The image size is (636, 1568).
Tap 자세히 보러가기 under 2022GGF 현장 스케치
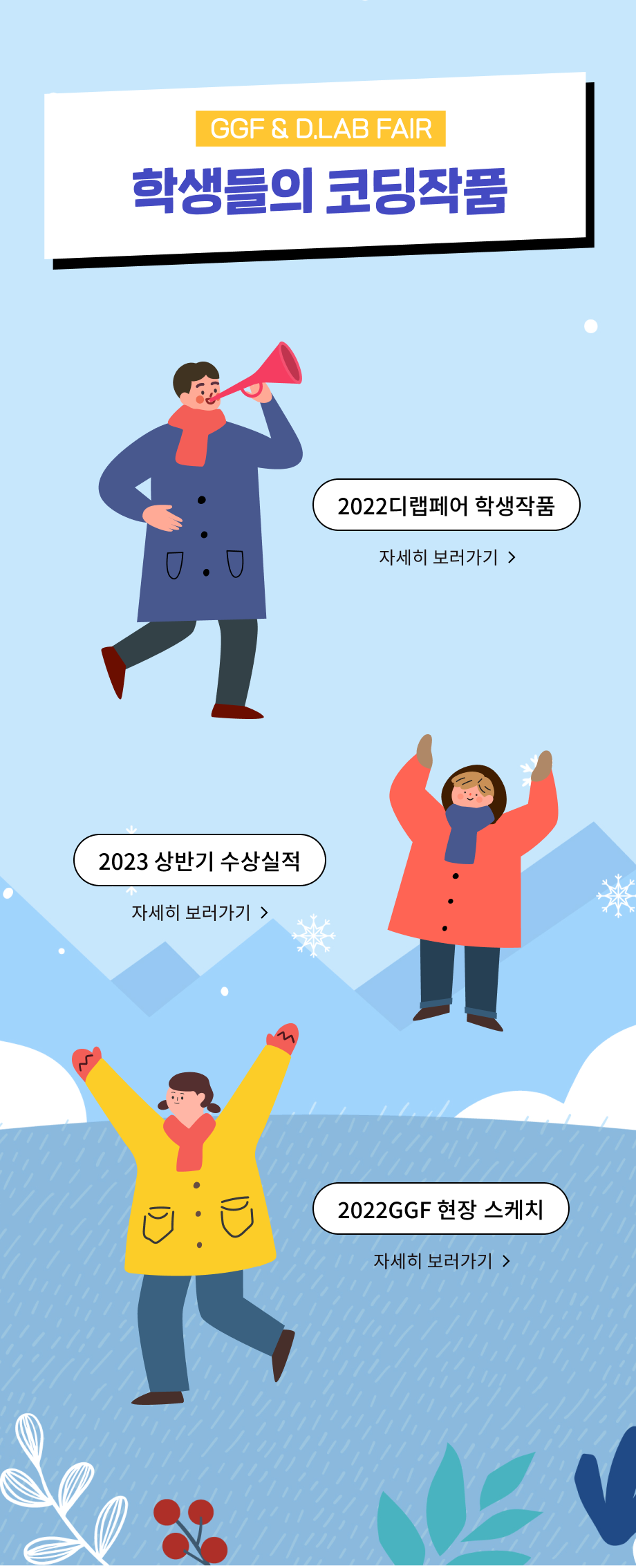(441, 1261)
